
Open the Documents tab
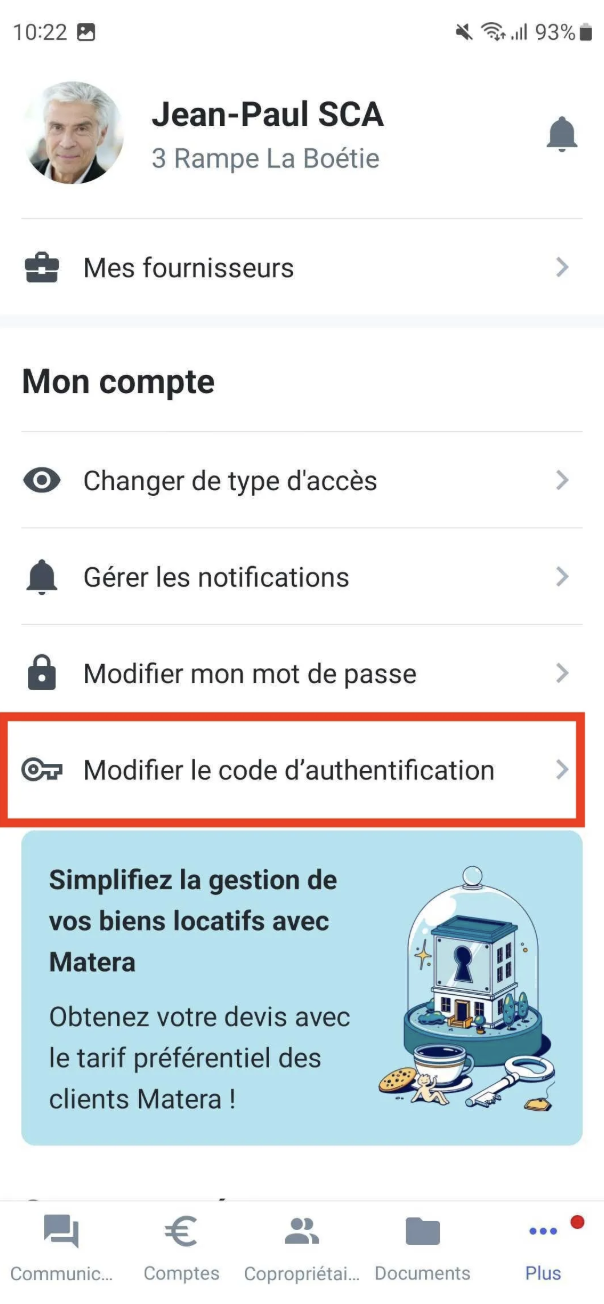pyautogui.click(x=422, y=1248)
